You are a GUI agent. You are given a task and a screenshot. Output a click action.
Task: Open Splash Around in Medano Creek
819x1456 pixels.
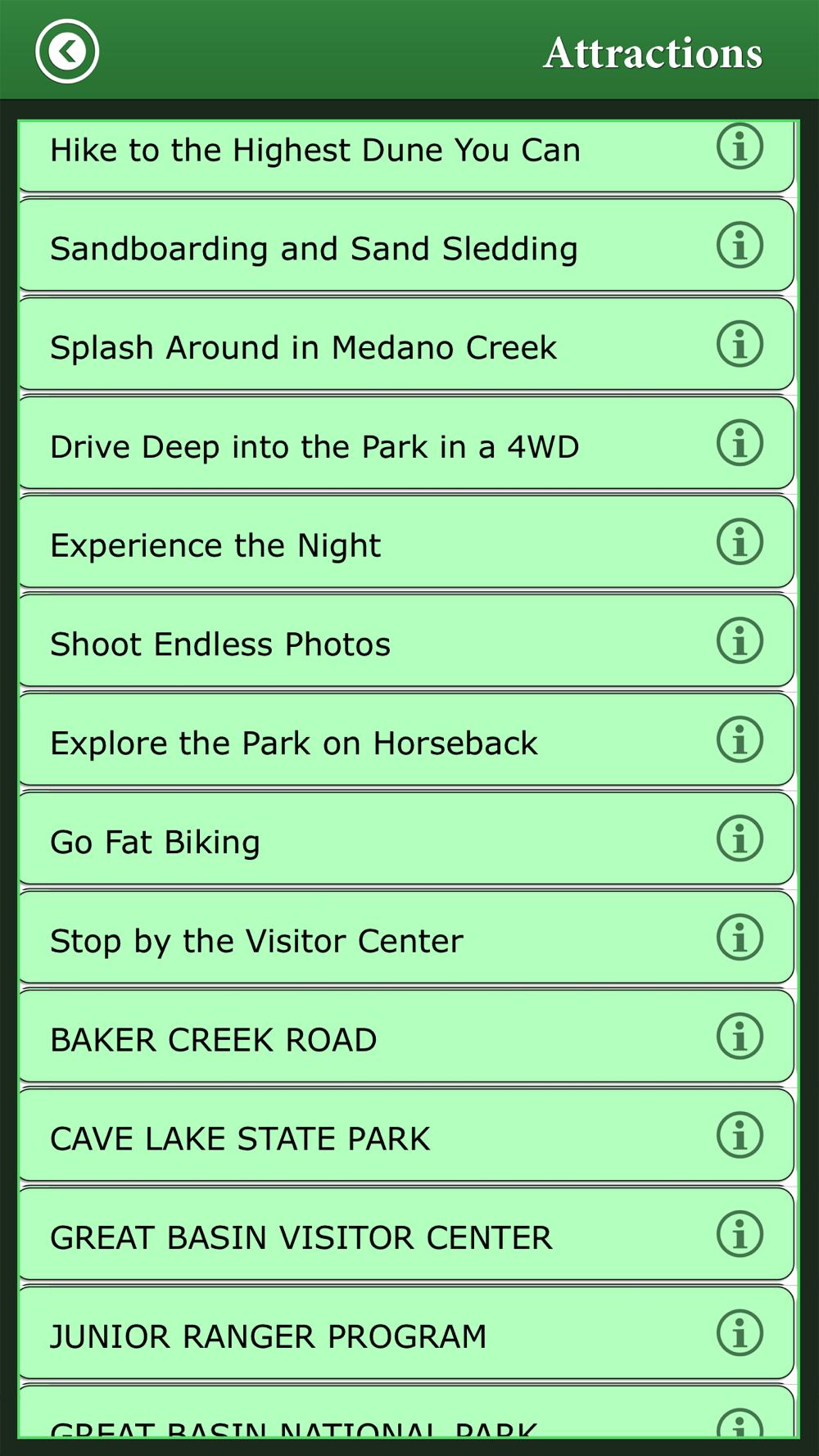pos(406,344)
